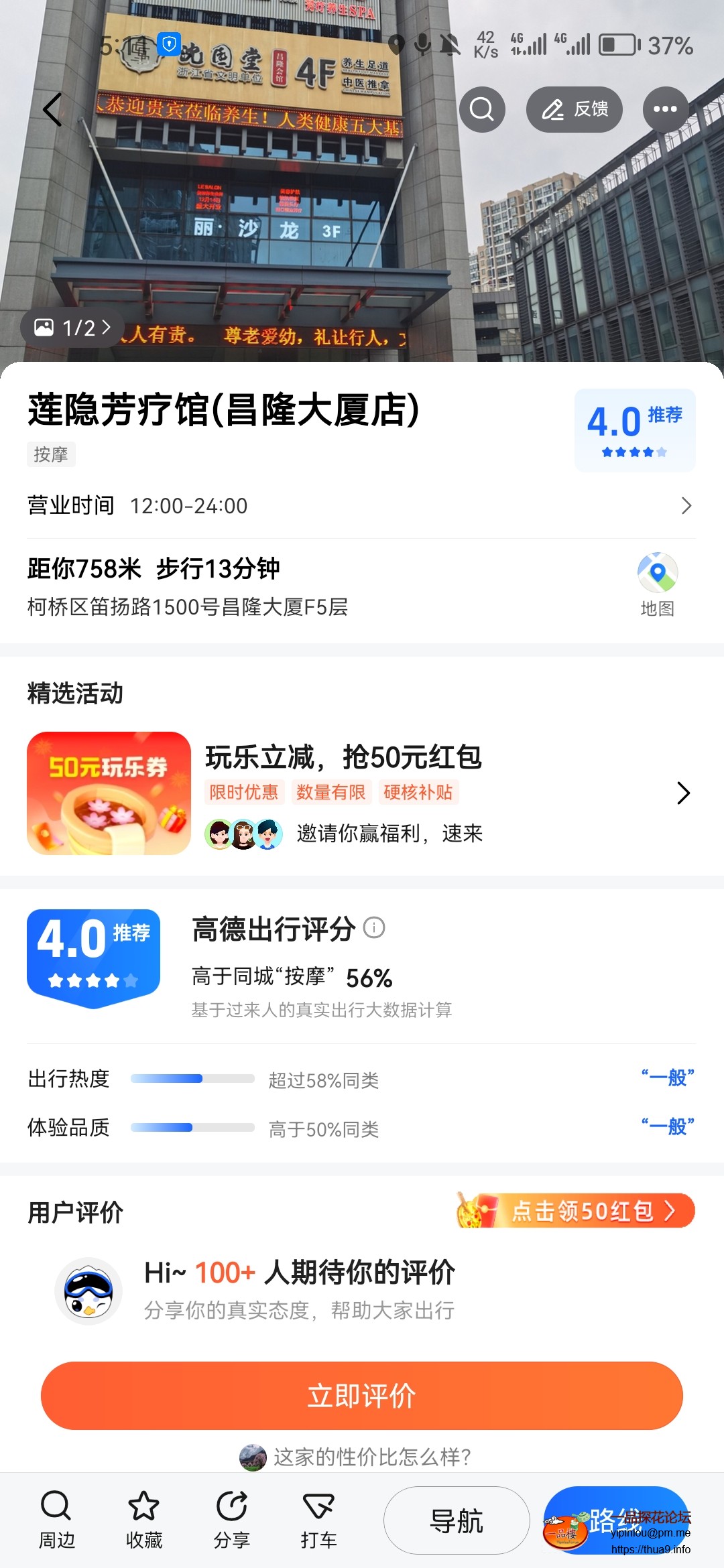Viewport: 724px width, 1568px height.
Task: Save this place with 收藏
Action: pos(144,1520)
